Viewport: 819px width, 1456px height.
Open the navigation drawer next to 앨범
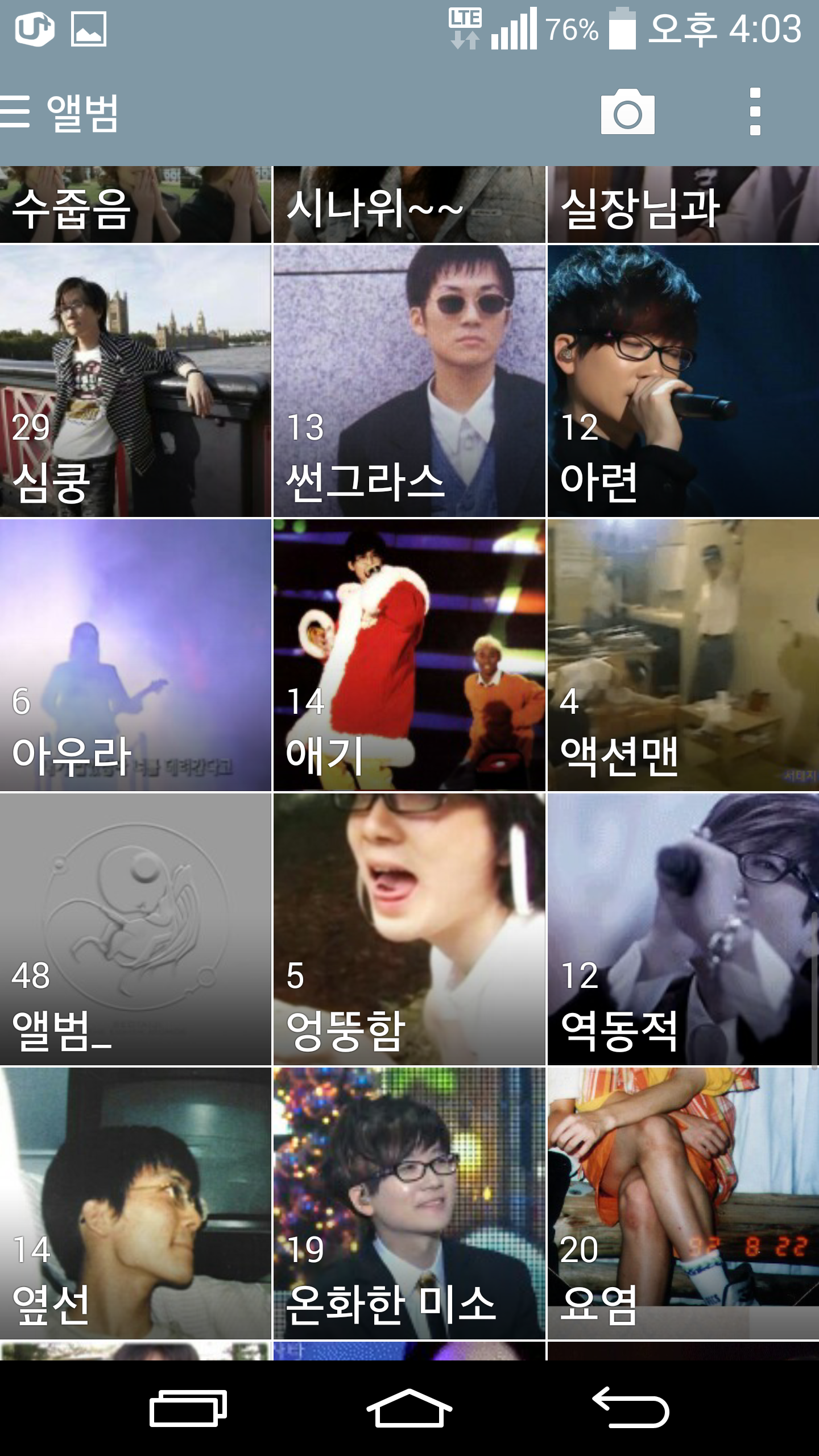tap(15, 111)
